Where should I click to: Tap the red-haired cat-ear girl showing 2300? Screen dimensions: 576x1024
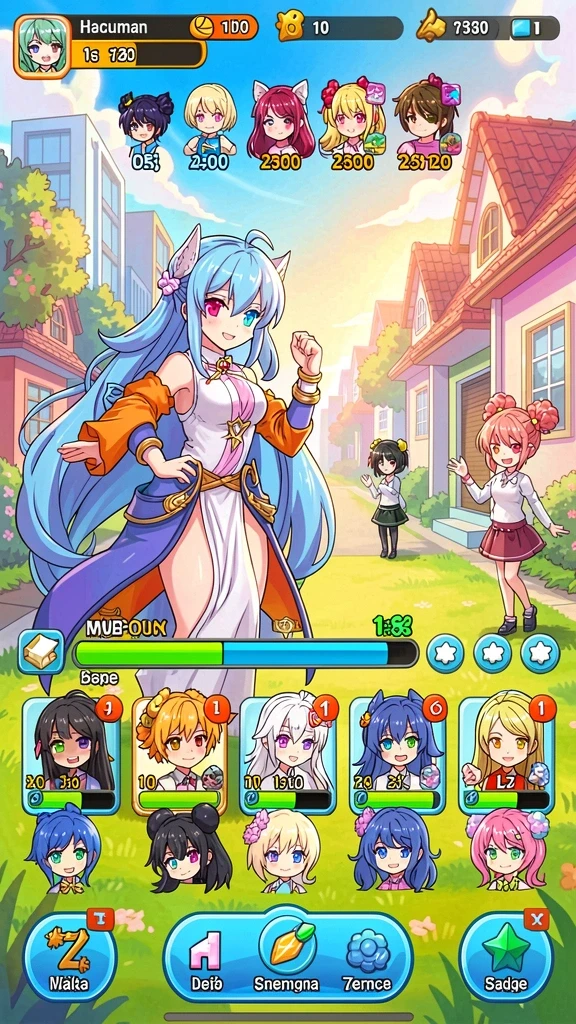[281, 127]
